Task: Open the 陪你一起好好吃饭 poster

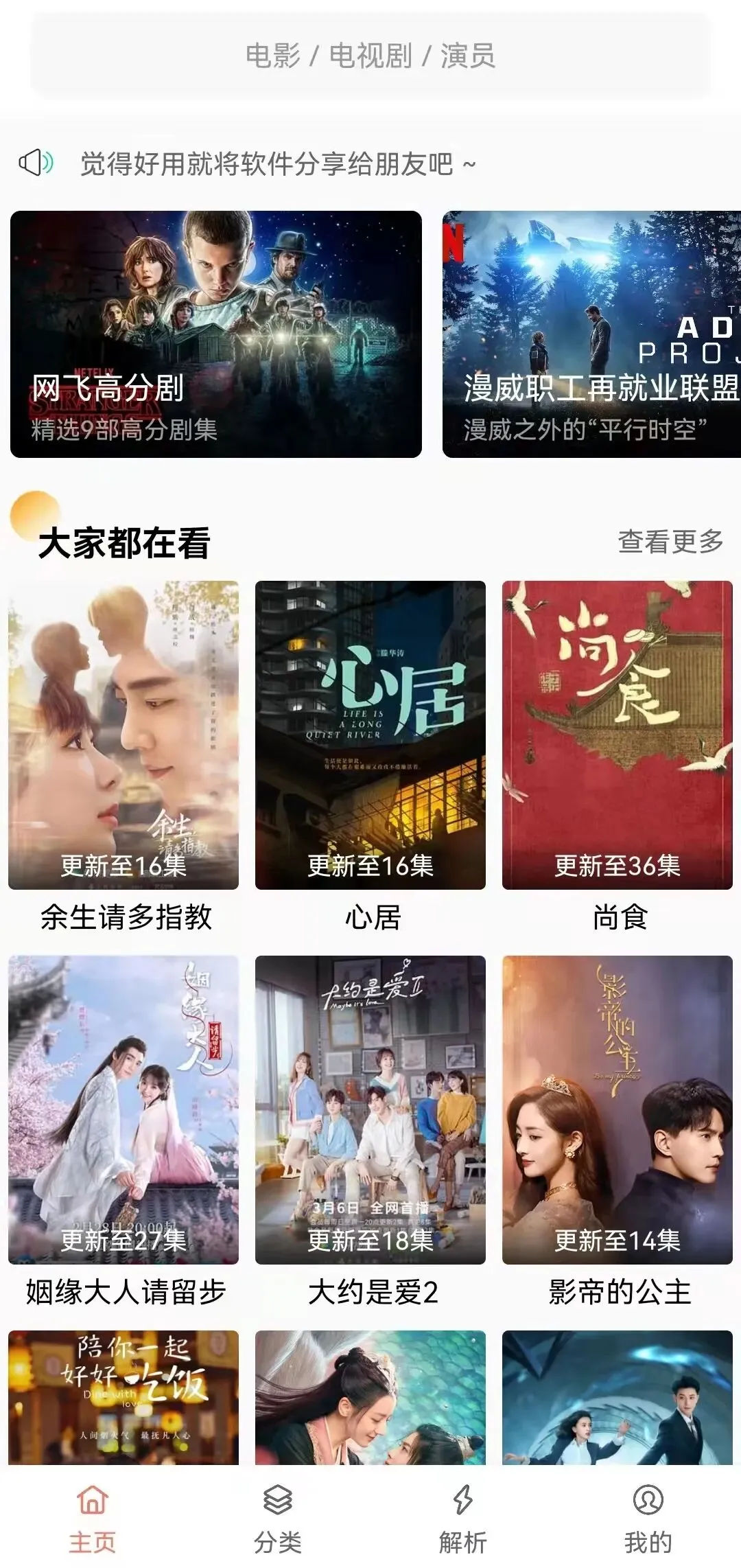Action: coord(123,1396)
